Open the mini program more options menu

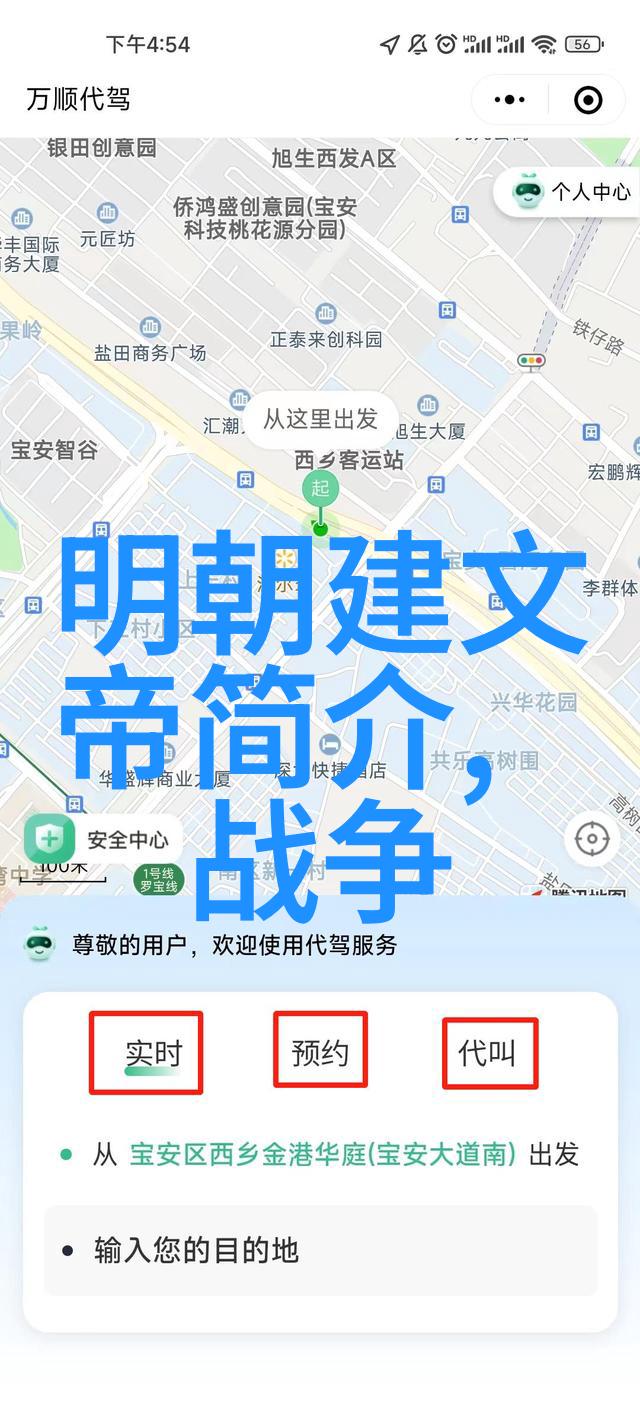point(510,99)
